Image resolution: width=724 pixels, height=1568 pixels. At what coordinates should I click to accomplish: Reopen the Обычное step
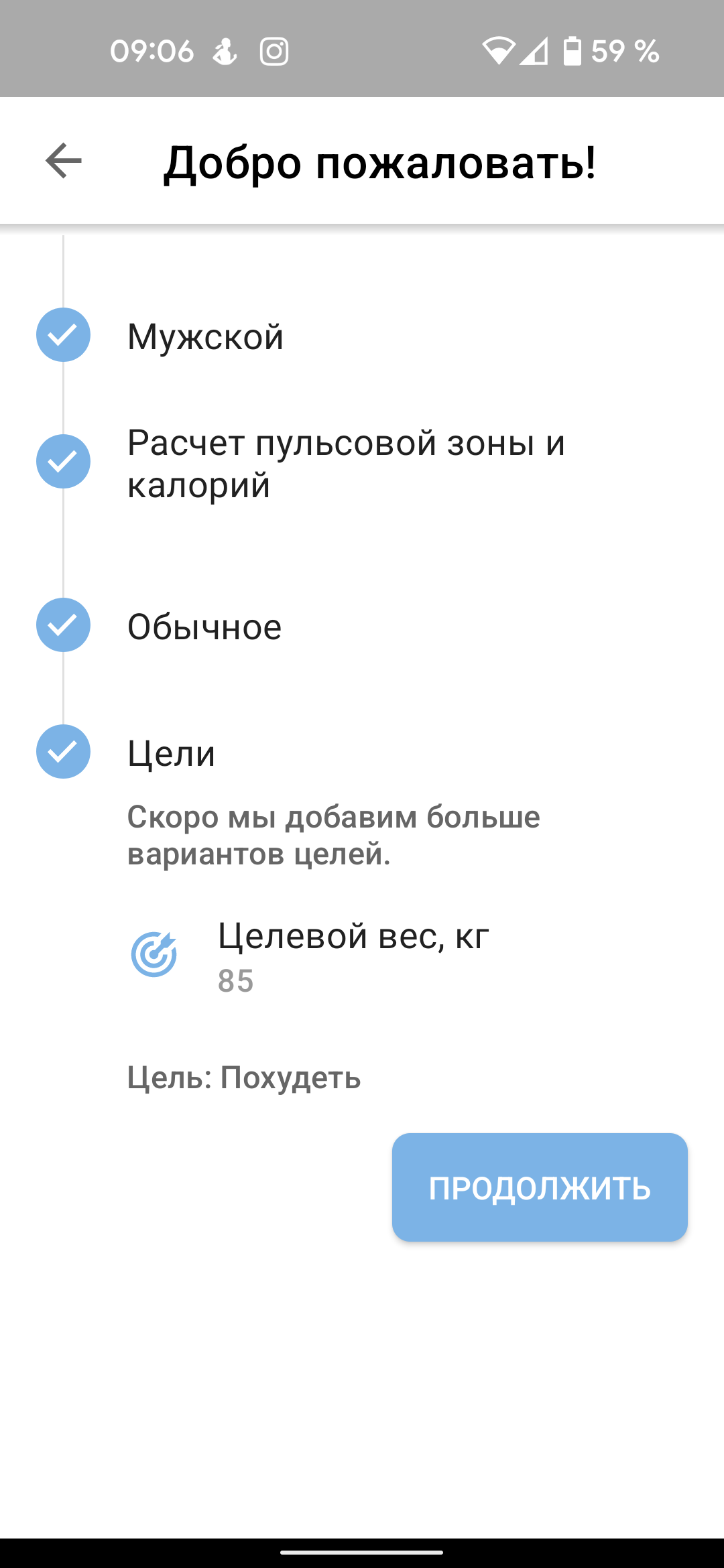[x=204, y=627]
